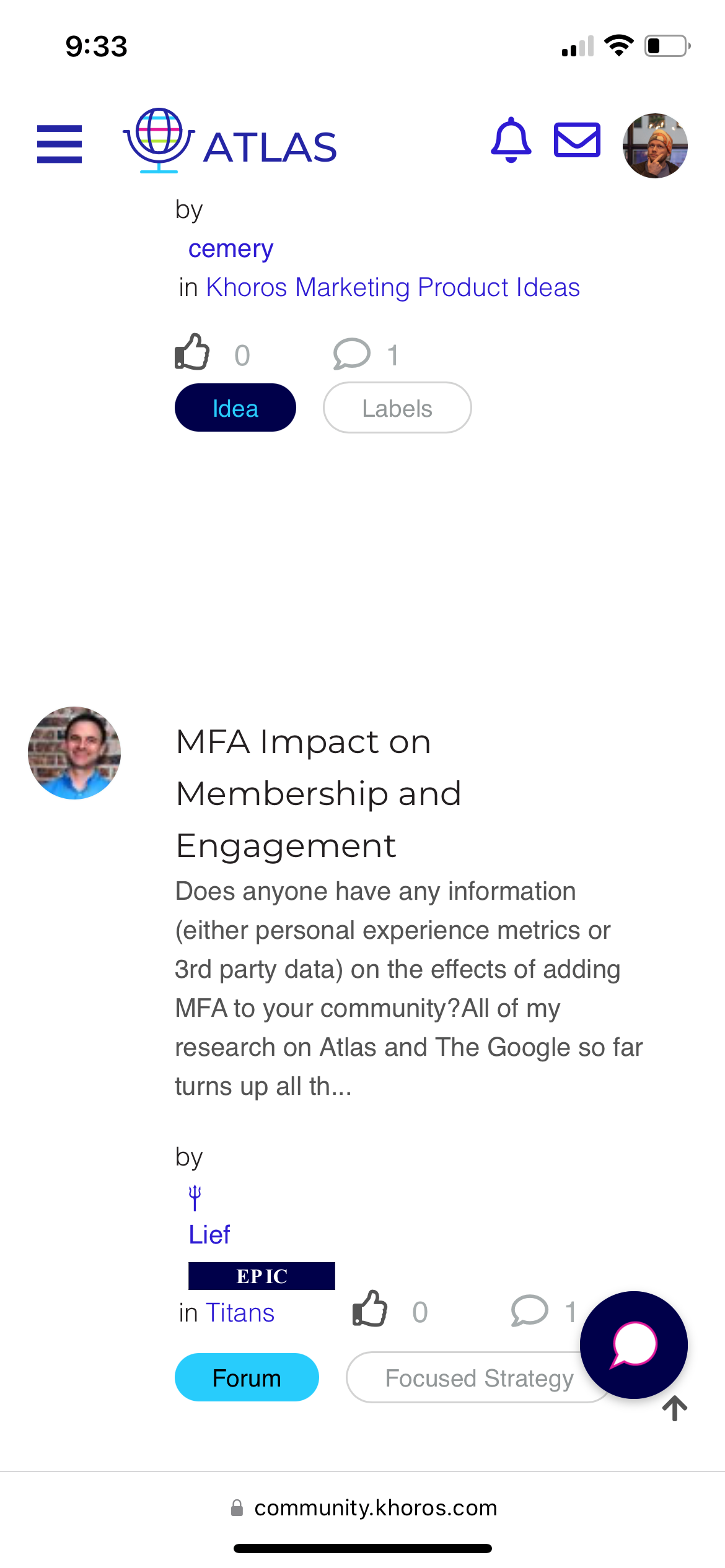Jump back to top arrow
This screenshot has width=725, height=1568.
coord(675,1409)
